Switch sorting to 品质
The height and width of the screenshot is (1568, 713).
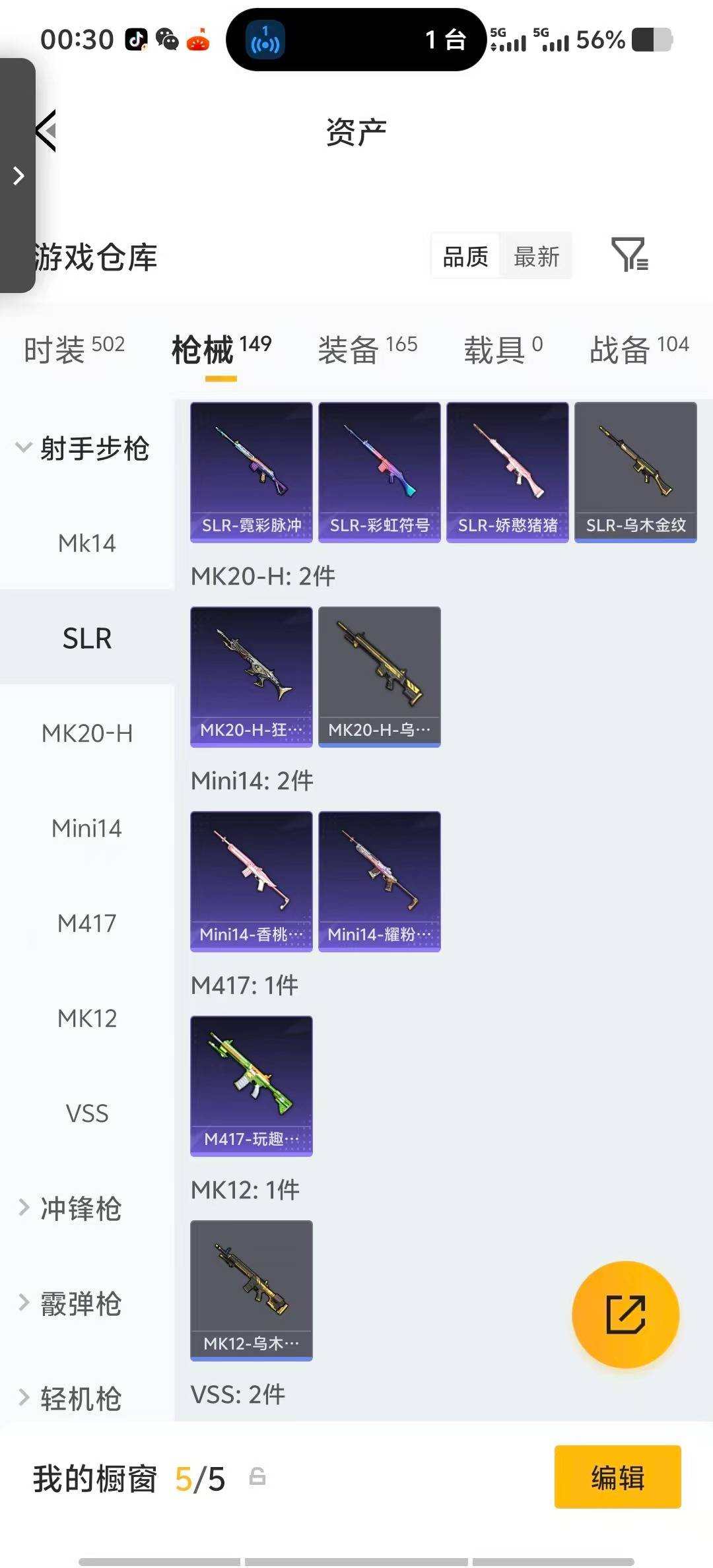pos(464,256)
